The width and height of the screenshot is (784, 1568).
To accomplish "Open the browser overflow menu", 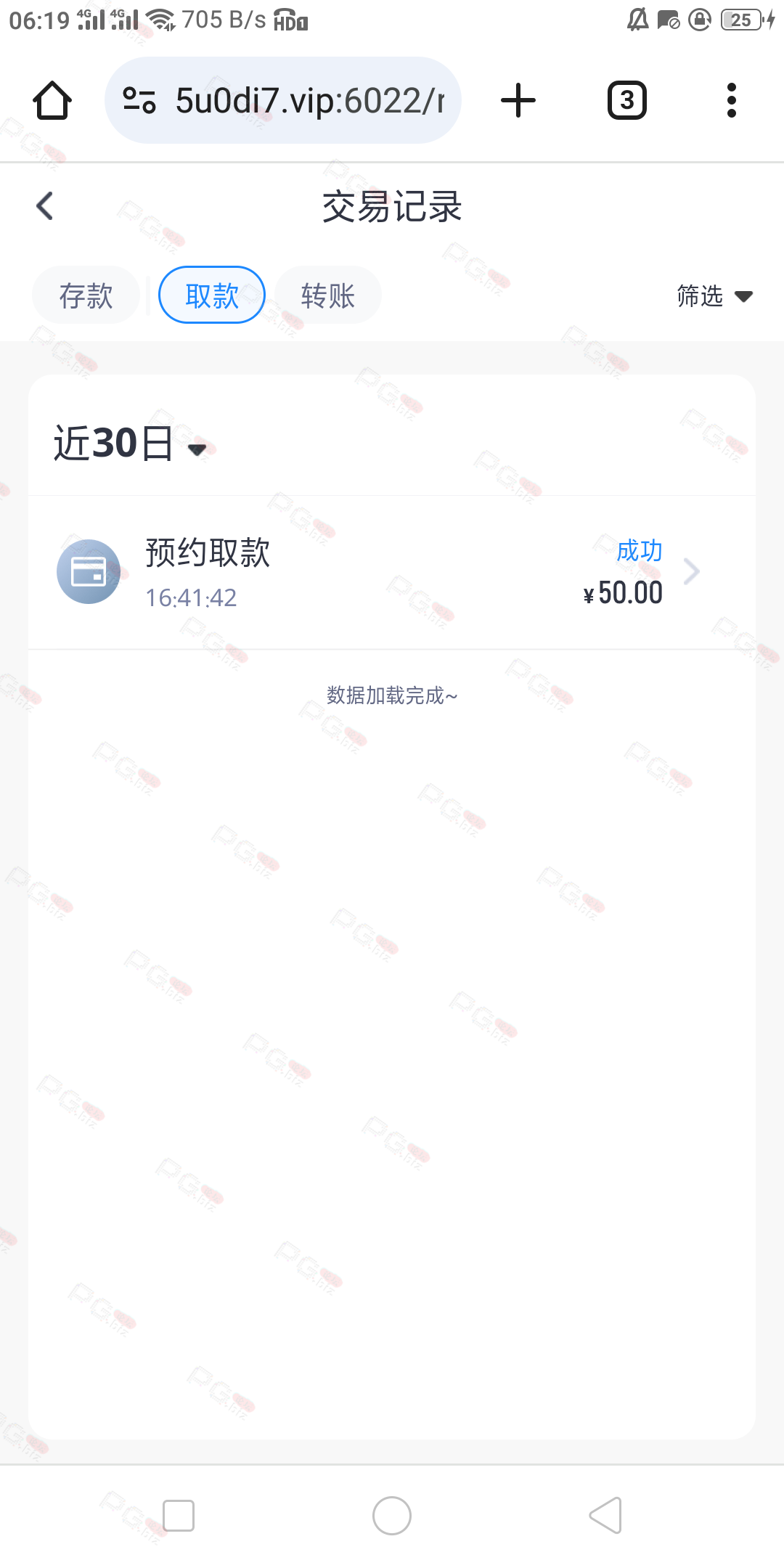I will pos(731,100).
